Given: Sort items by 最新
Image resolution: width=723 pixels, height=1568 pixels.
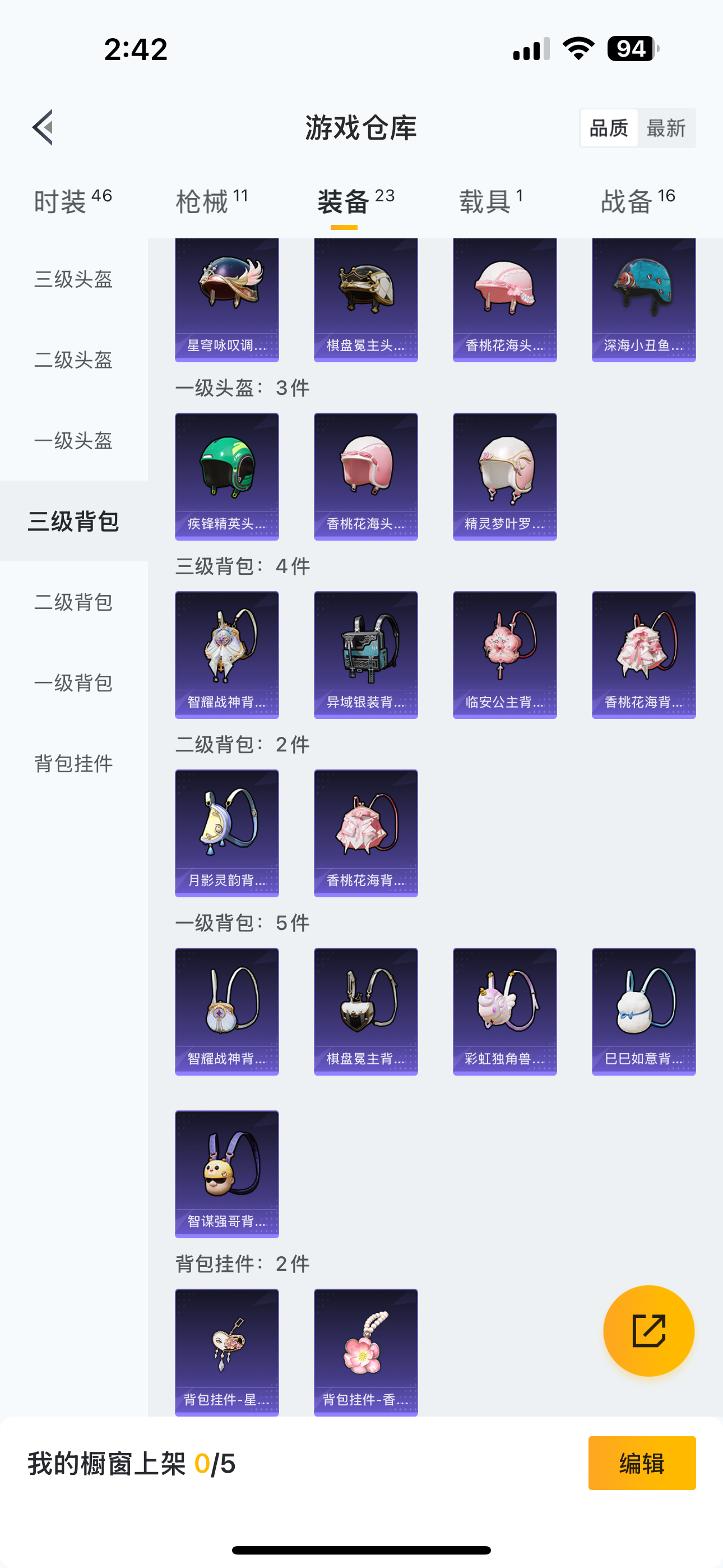Looking at the screenshot, I should (665, 128).
